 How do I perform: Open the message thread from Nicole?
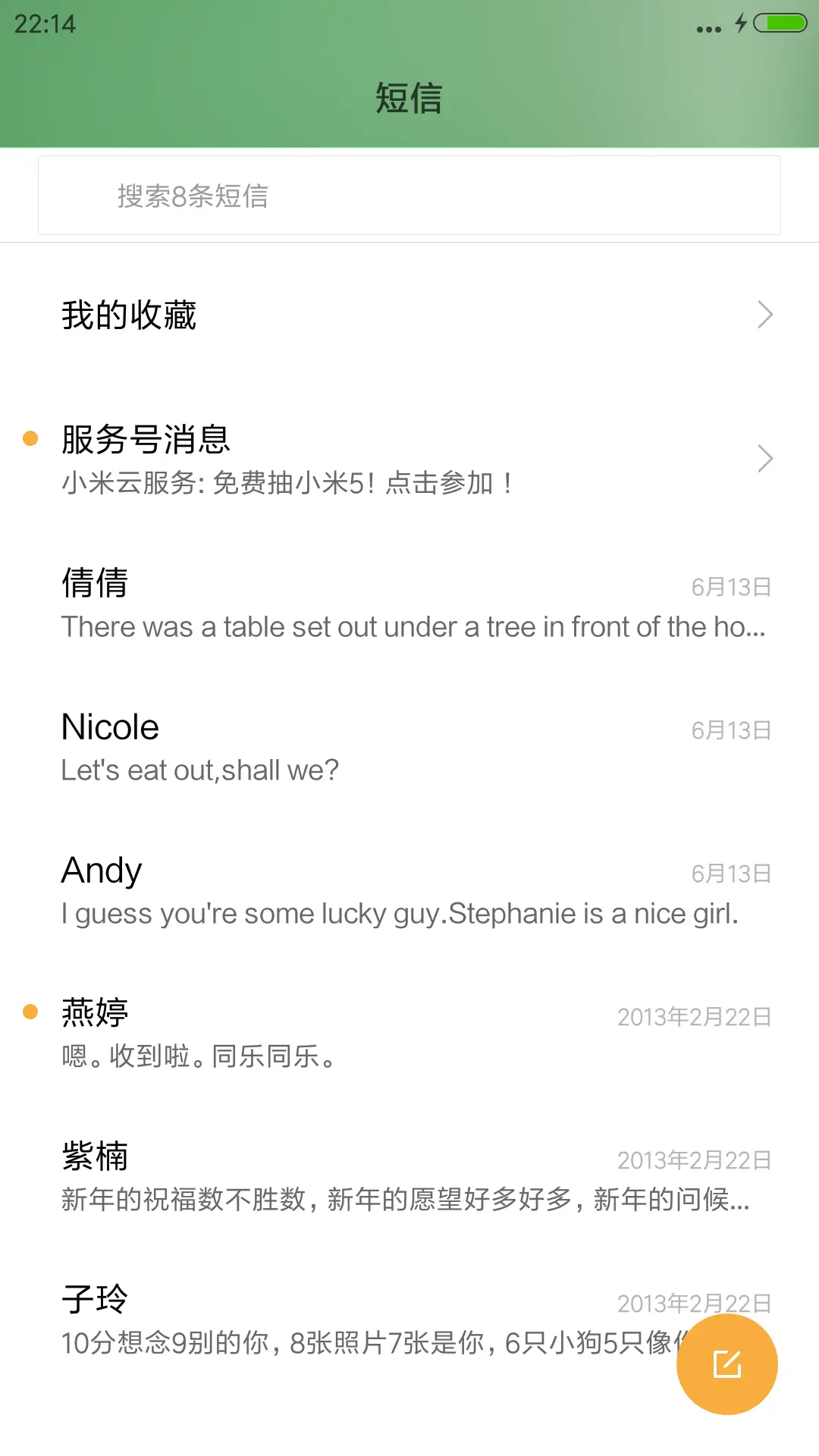coord(409,748)
